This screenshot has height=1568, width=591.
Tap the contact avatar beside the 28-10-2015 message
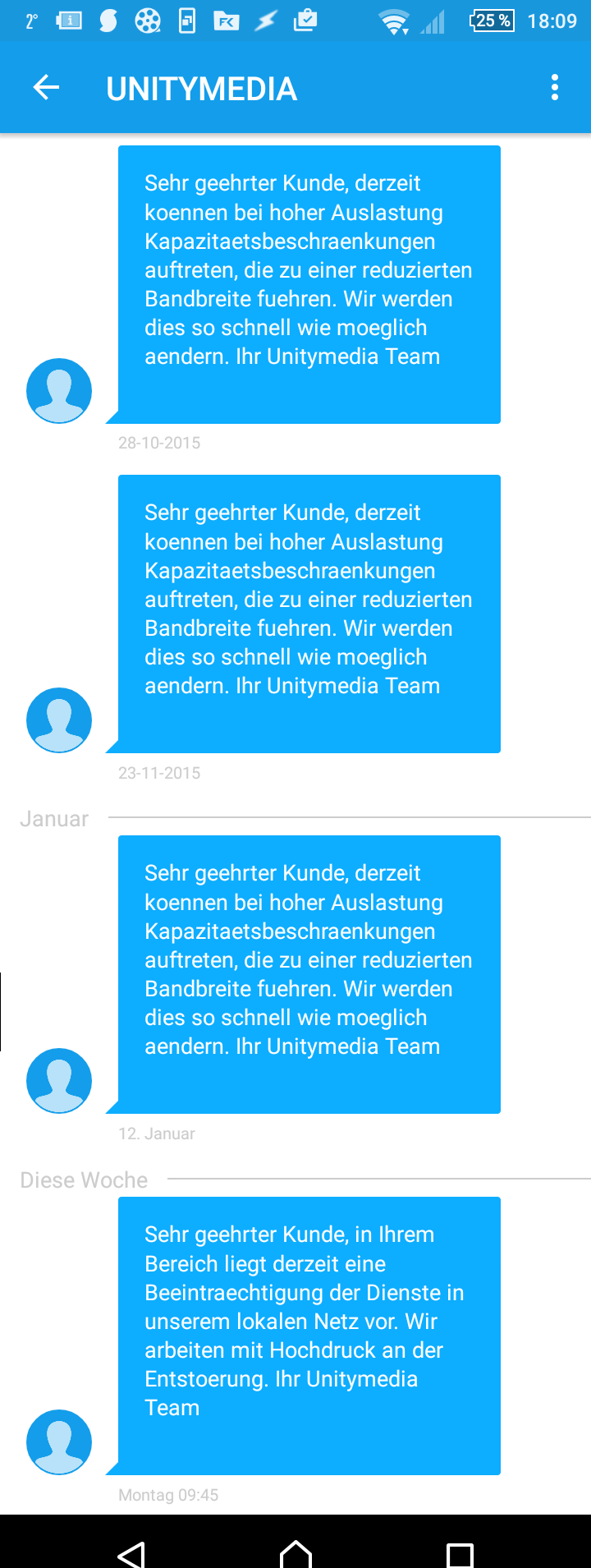point(59,391)
